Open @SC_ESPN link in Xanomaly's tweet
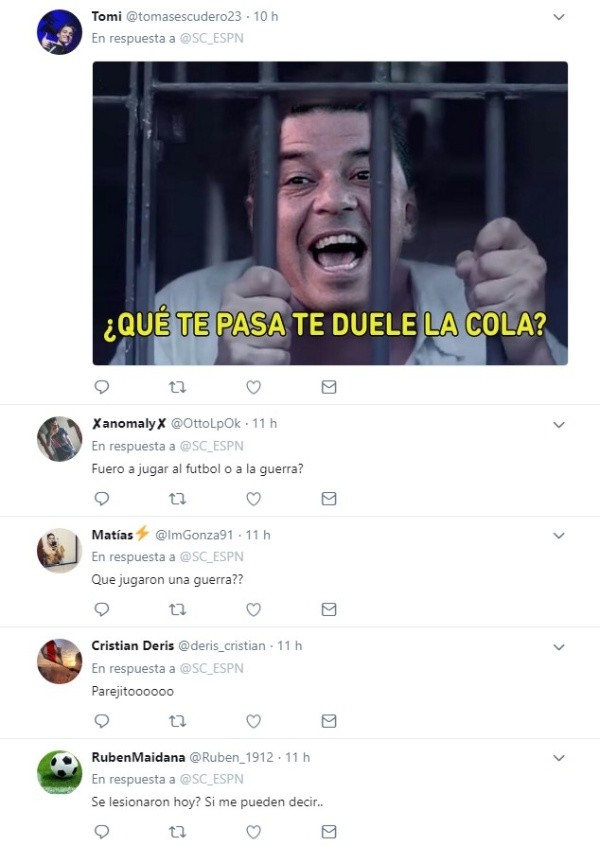This screenshot has height=846, width=600. click(212, 446)
